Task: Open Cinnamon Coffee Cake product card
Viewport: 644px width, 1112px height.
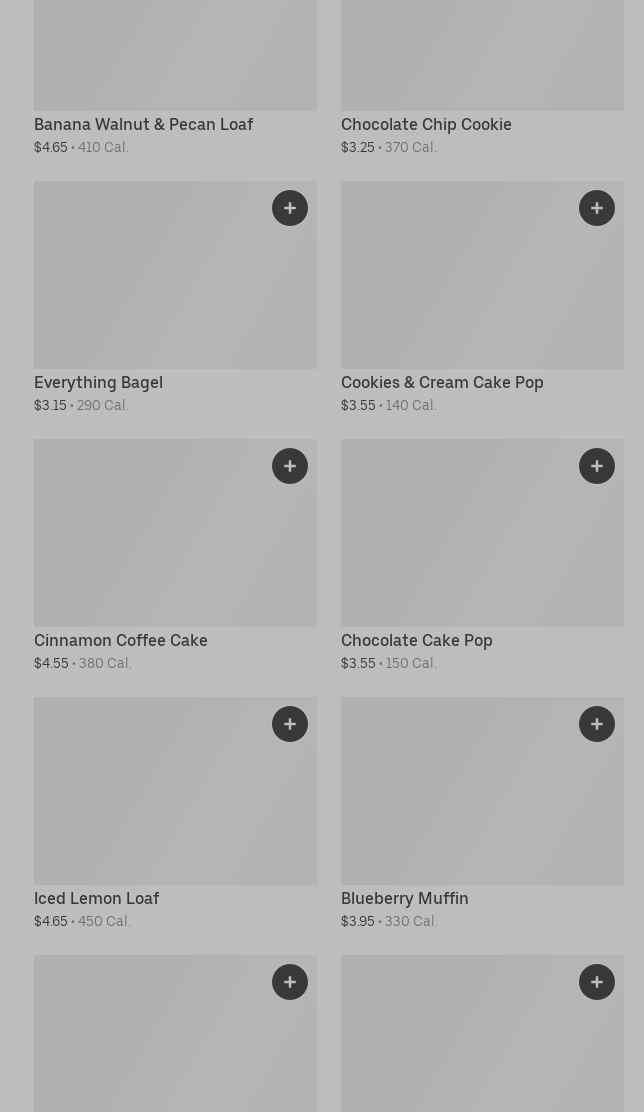Action: [x=121, y=640]
